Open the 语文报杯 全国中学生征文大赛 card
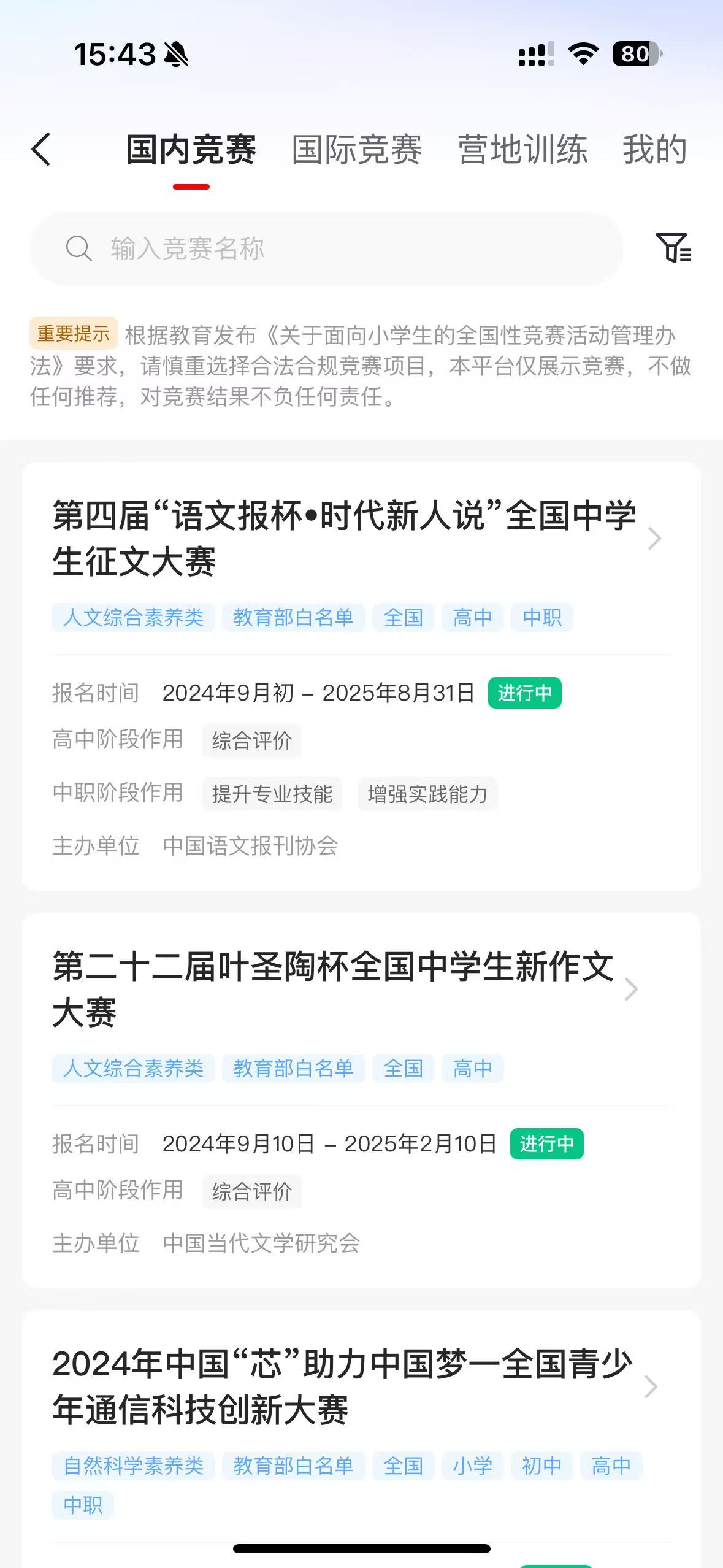Viewport: 723px width, 1568px height. tap(343, 538)
